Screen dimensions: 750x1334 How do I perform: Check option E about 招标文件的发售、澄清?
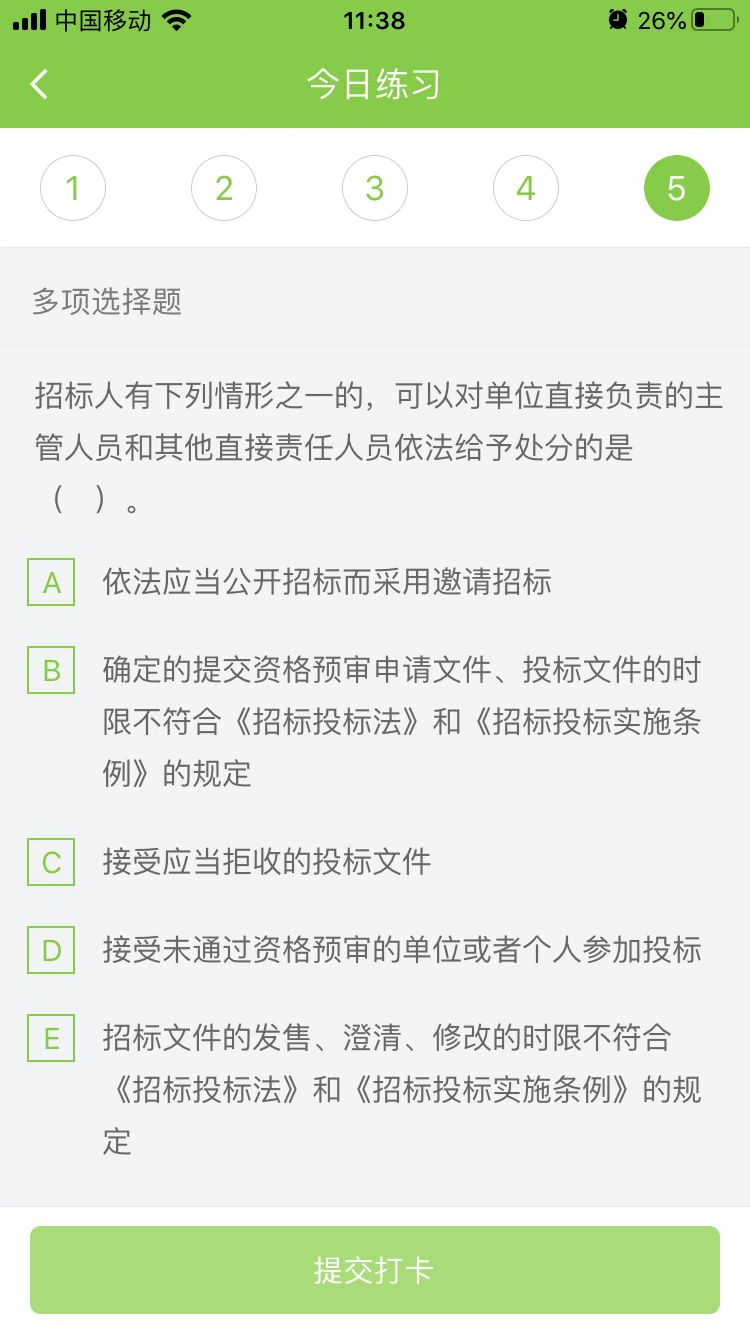[x=52, y=1039]
